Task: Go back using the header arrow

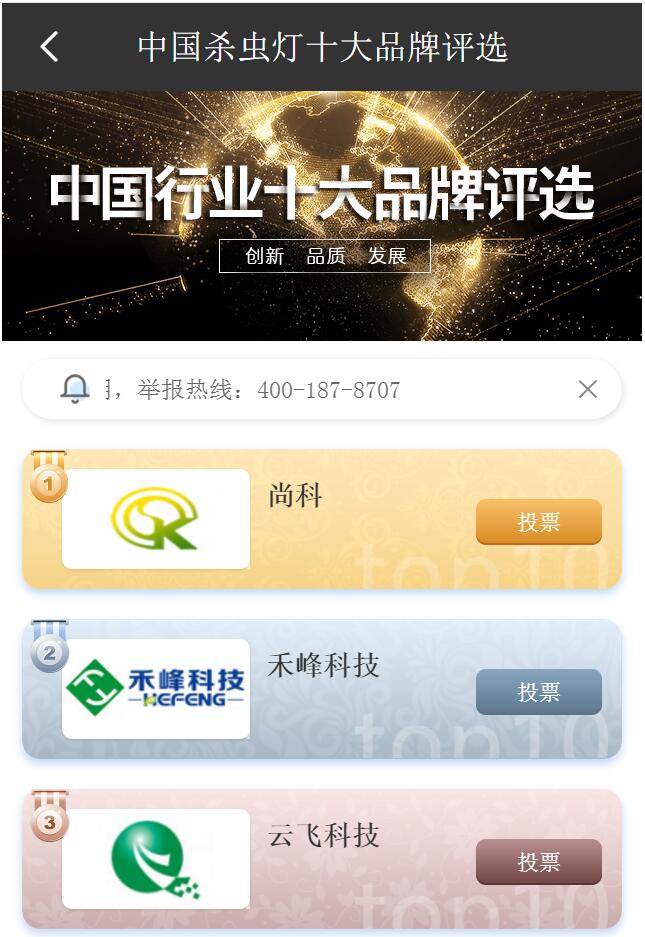Action: (49, 46)
